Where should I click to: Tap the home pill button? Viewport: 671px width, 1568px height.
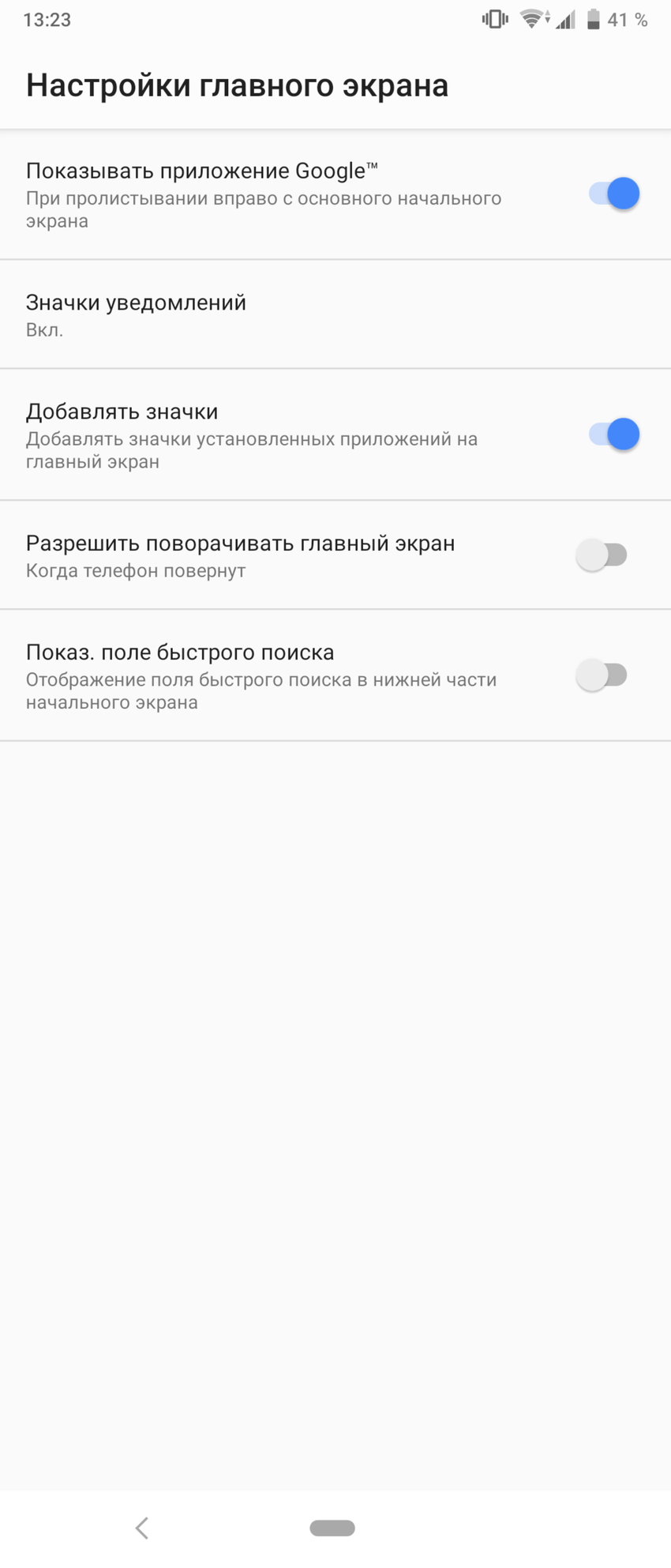(332, 1528)
